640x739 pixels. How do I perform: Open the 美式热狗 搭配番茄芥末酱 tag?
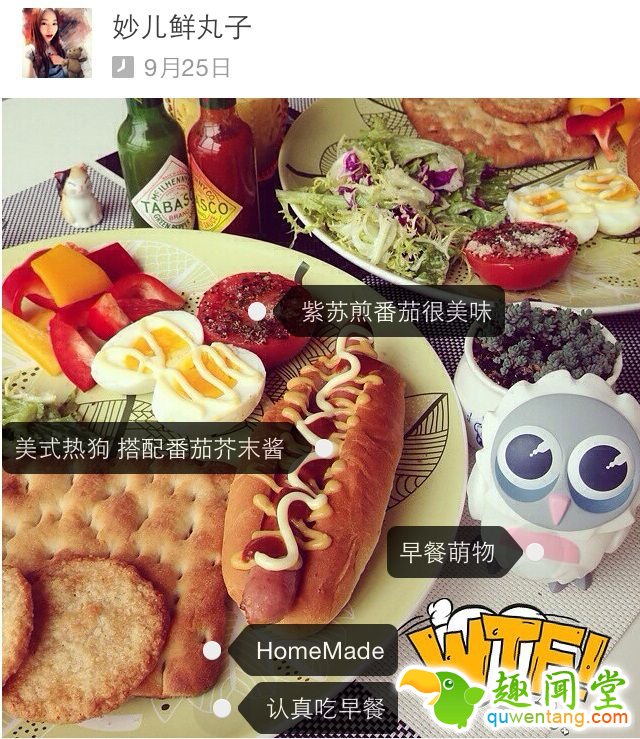point(150,447)
